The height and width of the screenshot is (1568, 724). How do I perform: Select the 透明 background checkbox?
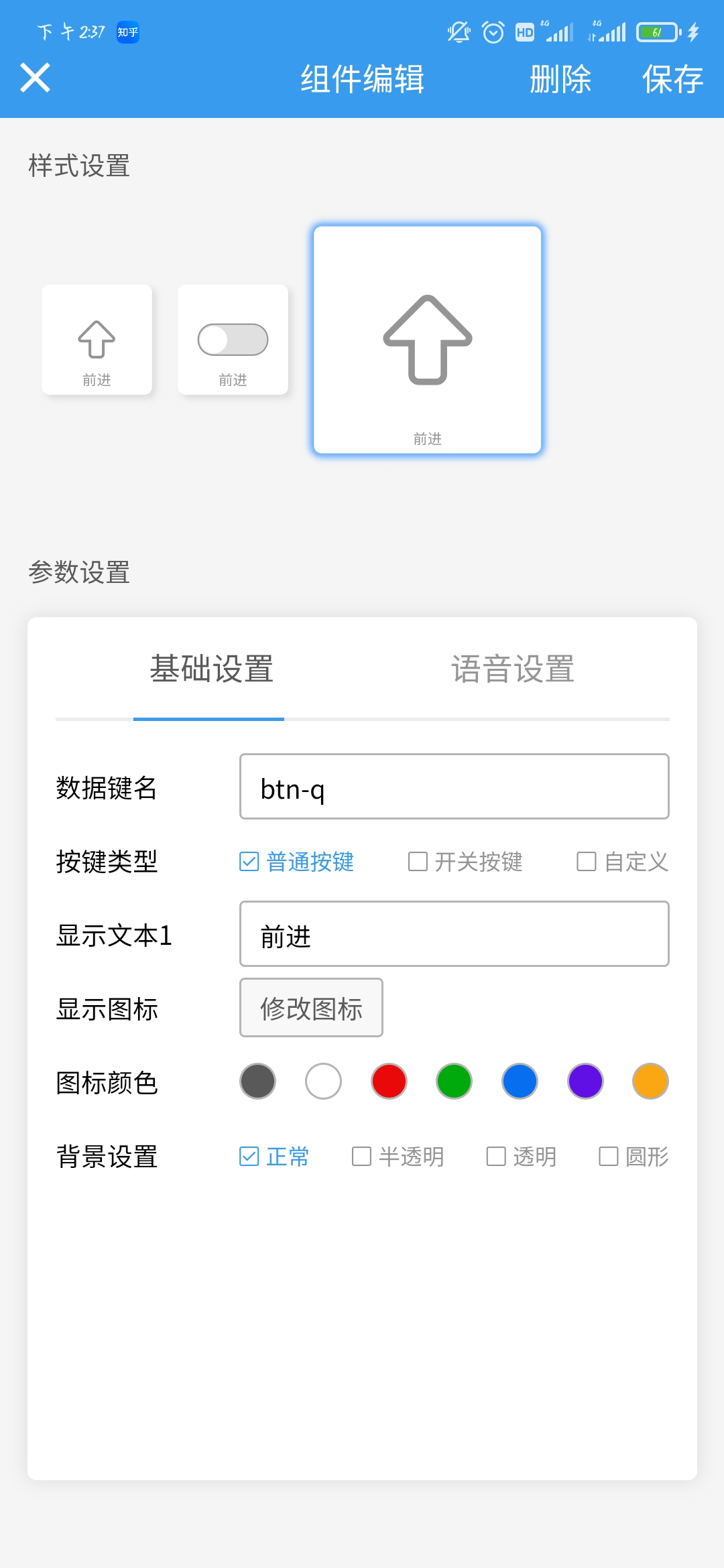[522, 1157]
